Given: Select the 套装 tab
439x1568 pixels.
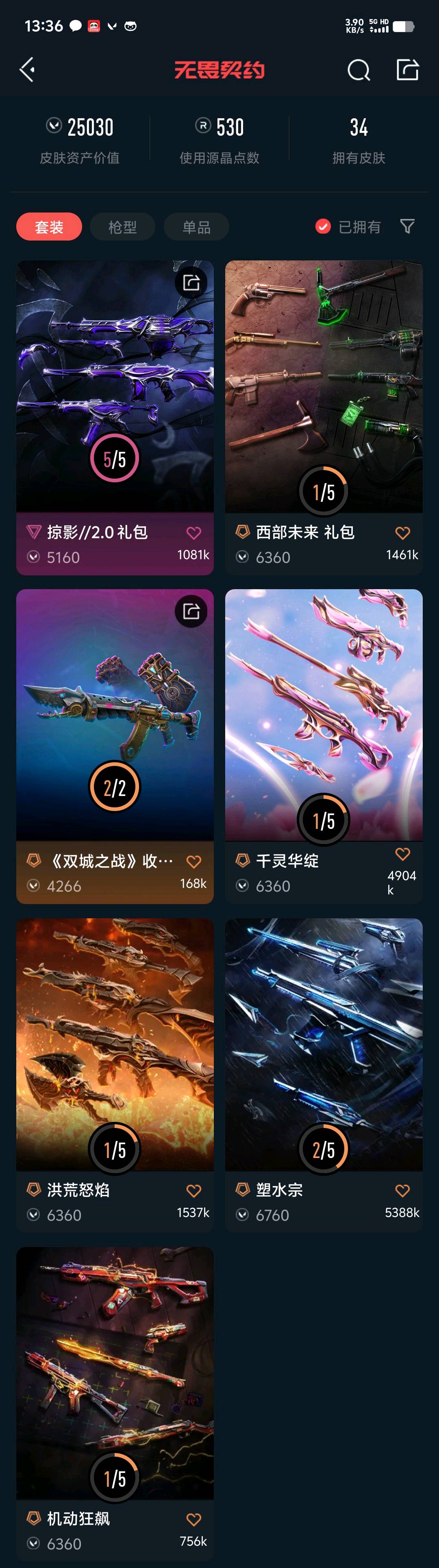Looking at the screenshot, I should [49, 227].
